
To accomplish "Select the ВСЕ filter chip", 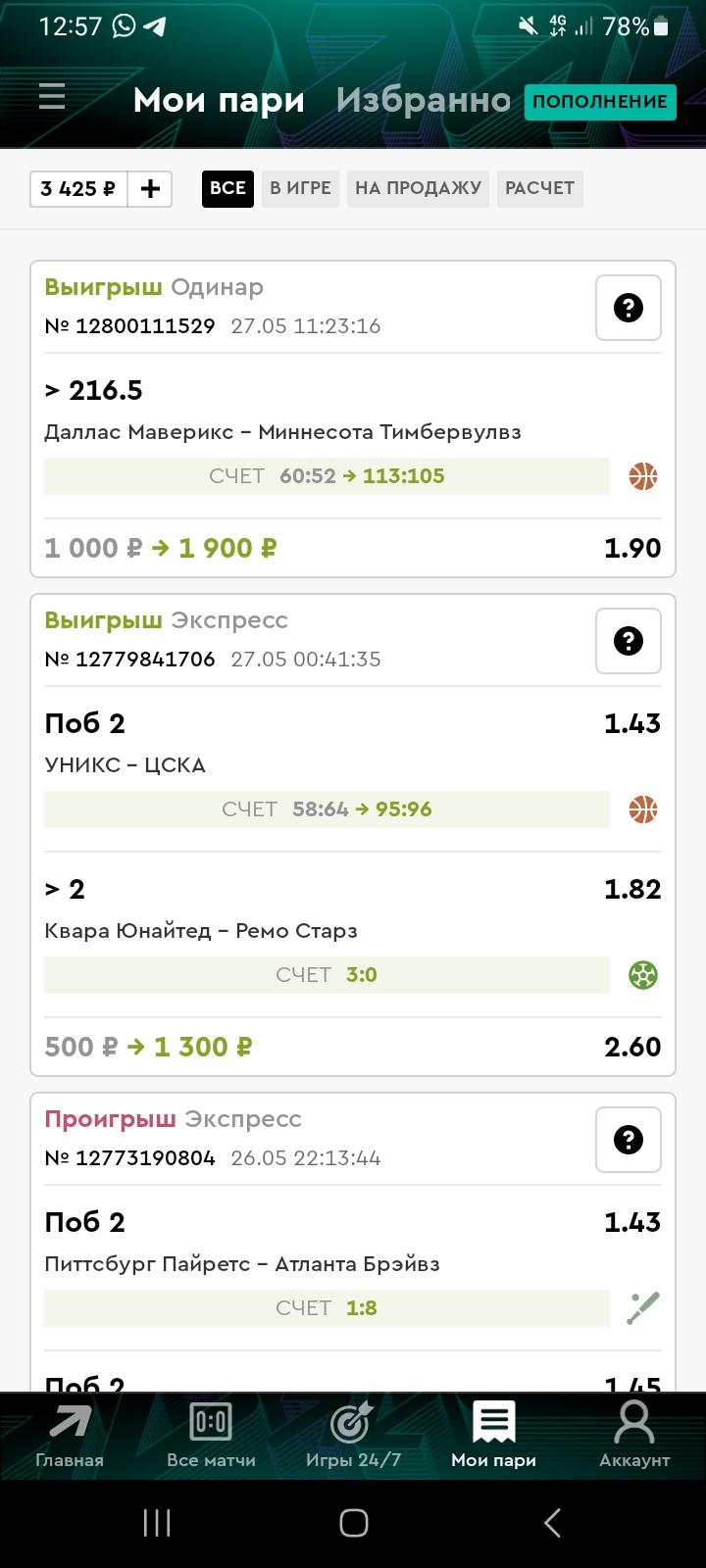I will [227, 188].
